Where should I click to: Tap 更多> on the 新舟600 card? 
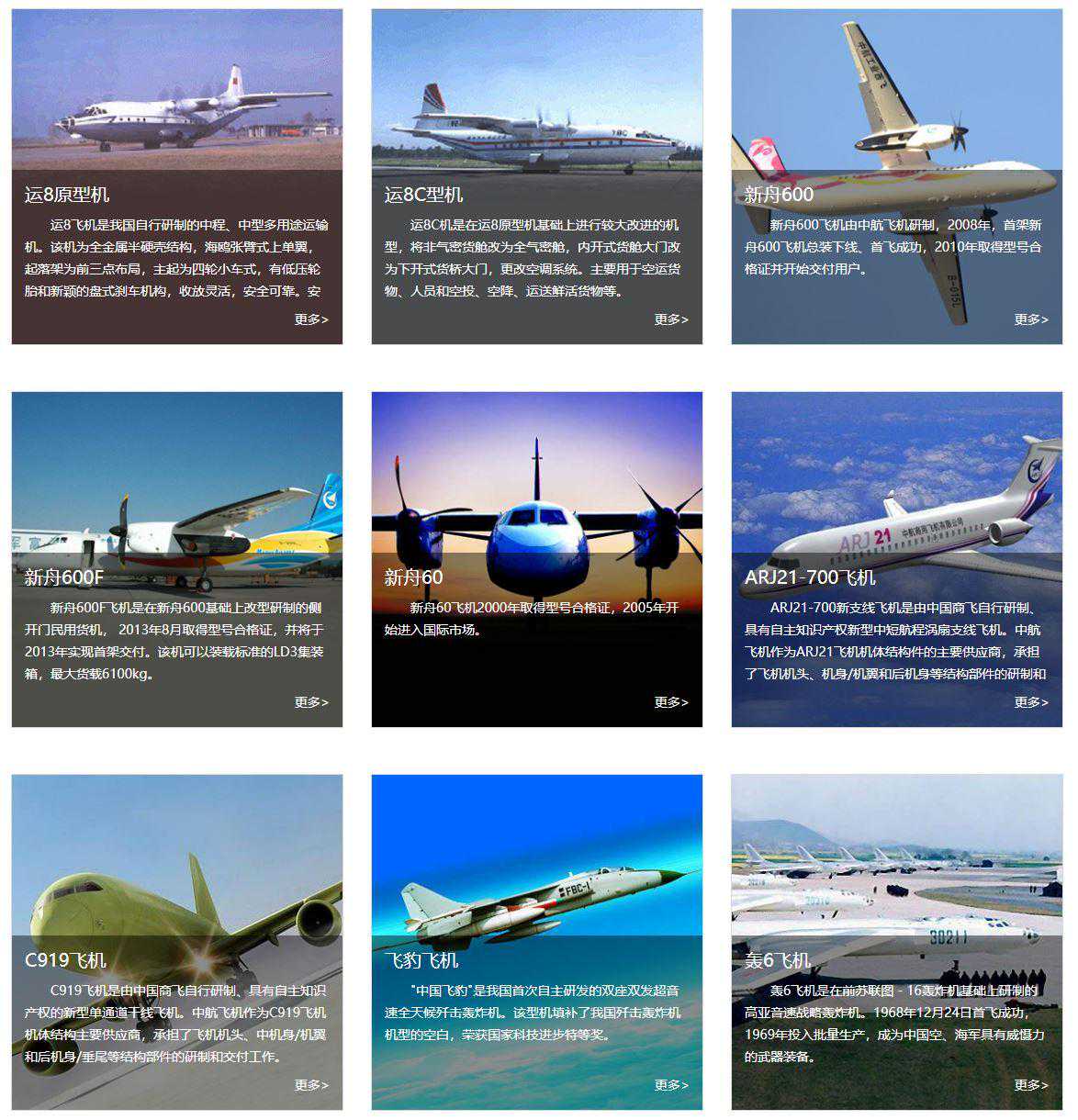pyautogui.click(x=1031, y=319)
